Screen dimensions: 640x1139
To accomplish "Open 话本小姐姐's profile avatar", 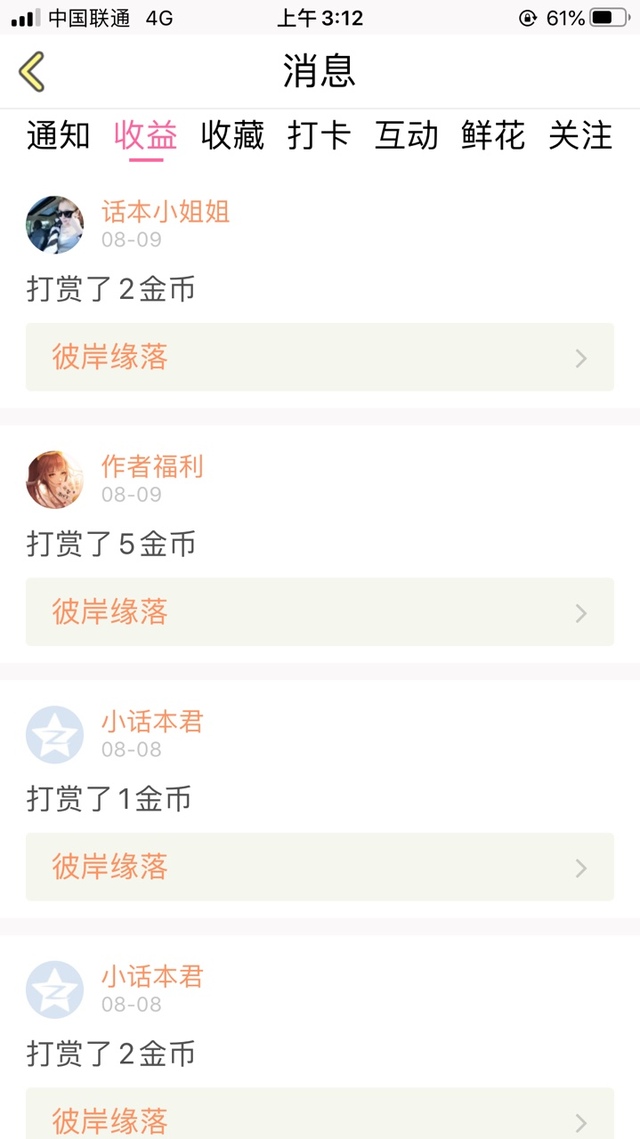I will pos(54,224).
